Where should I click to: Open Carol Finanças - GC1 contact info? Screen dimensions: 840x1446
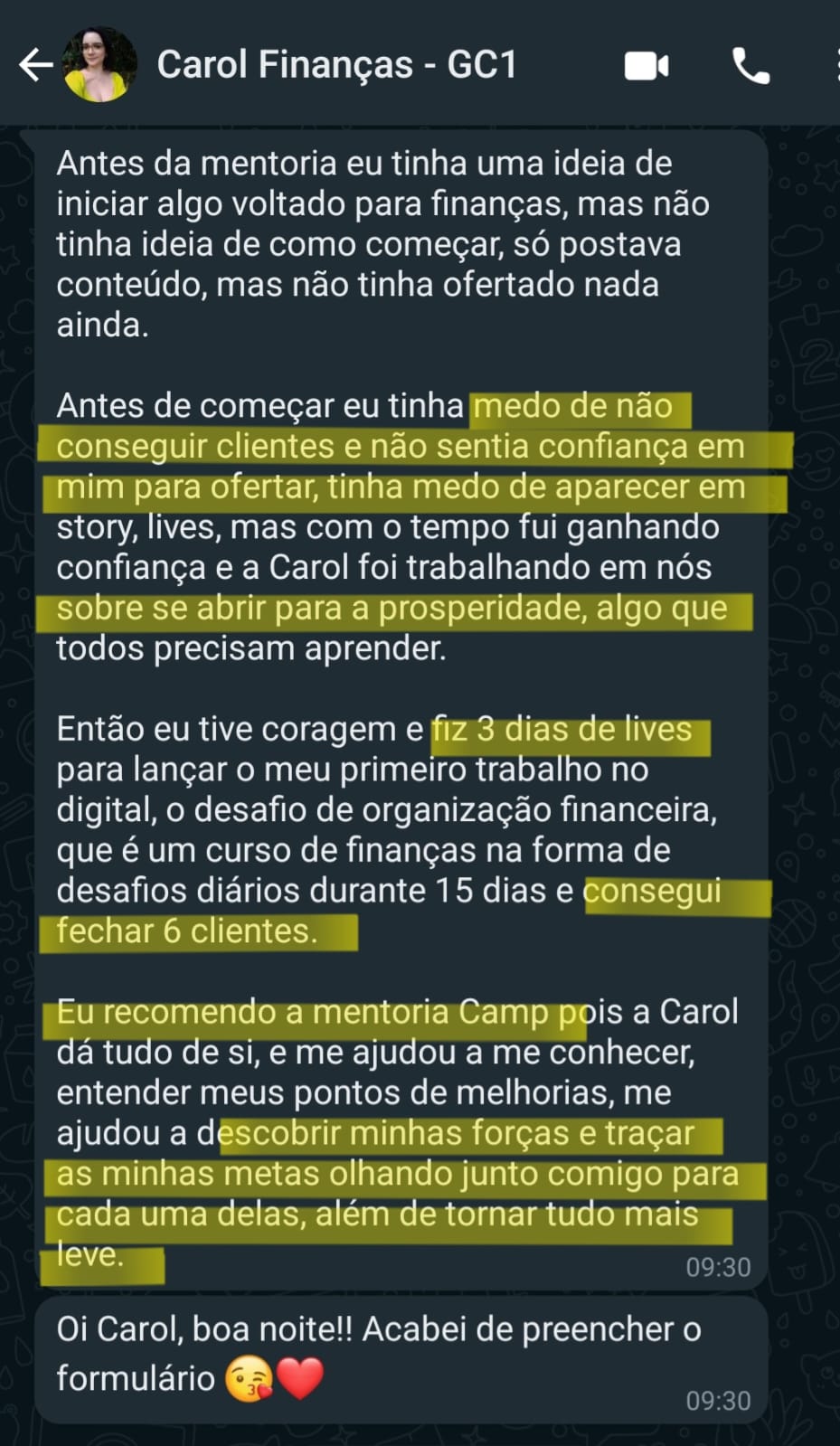(x=336, y=65)
